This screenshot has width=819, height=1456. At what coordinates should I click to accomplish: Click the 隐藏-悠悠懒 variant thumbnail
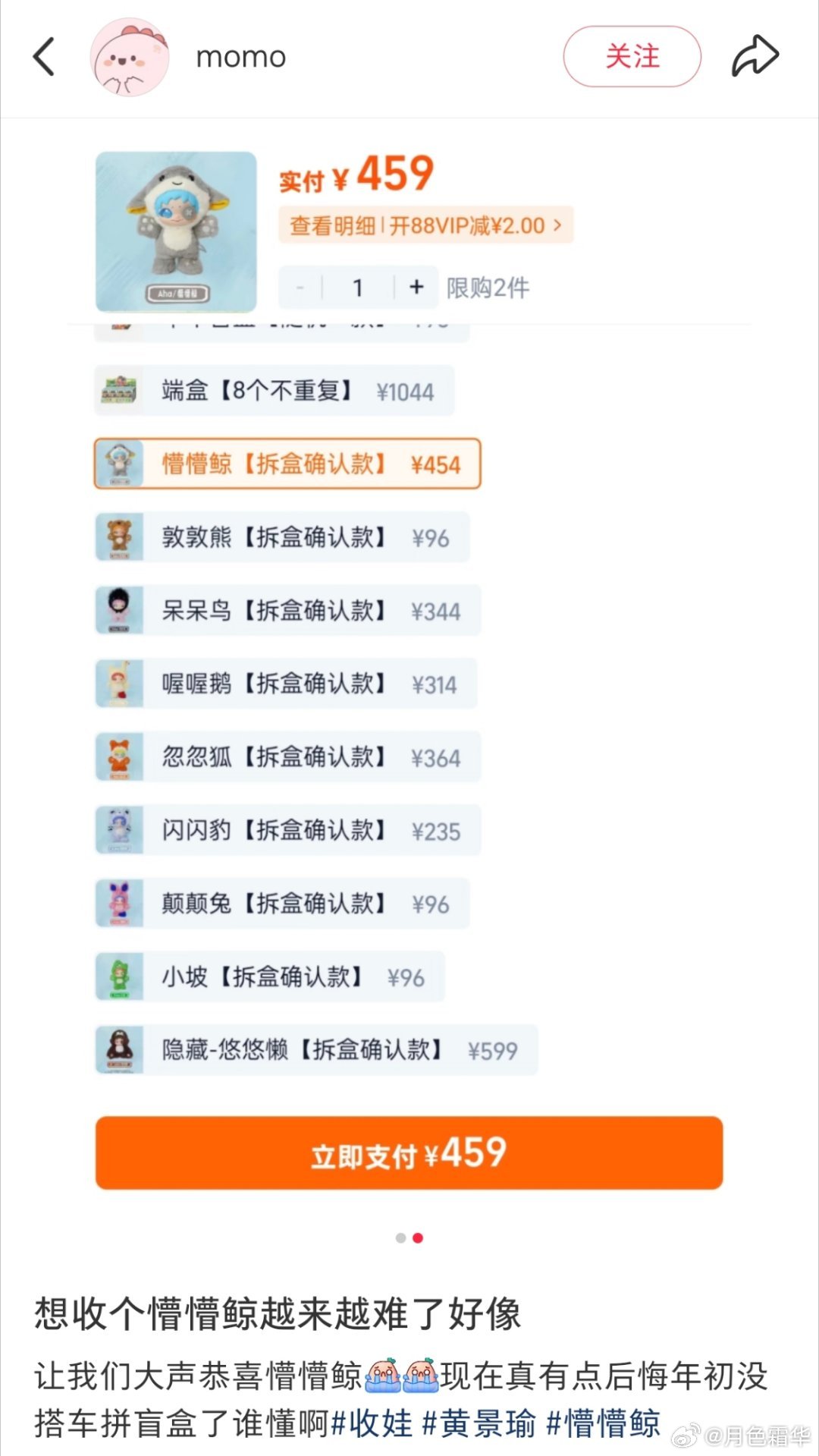[120, 1050]
